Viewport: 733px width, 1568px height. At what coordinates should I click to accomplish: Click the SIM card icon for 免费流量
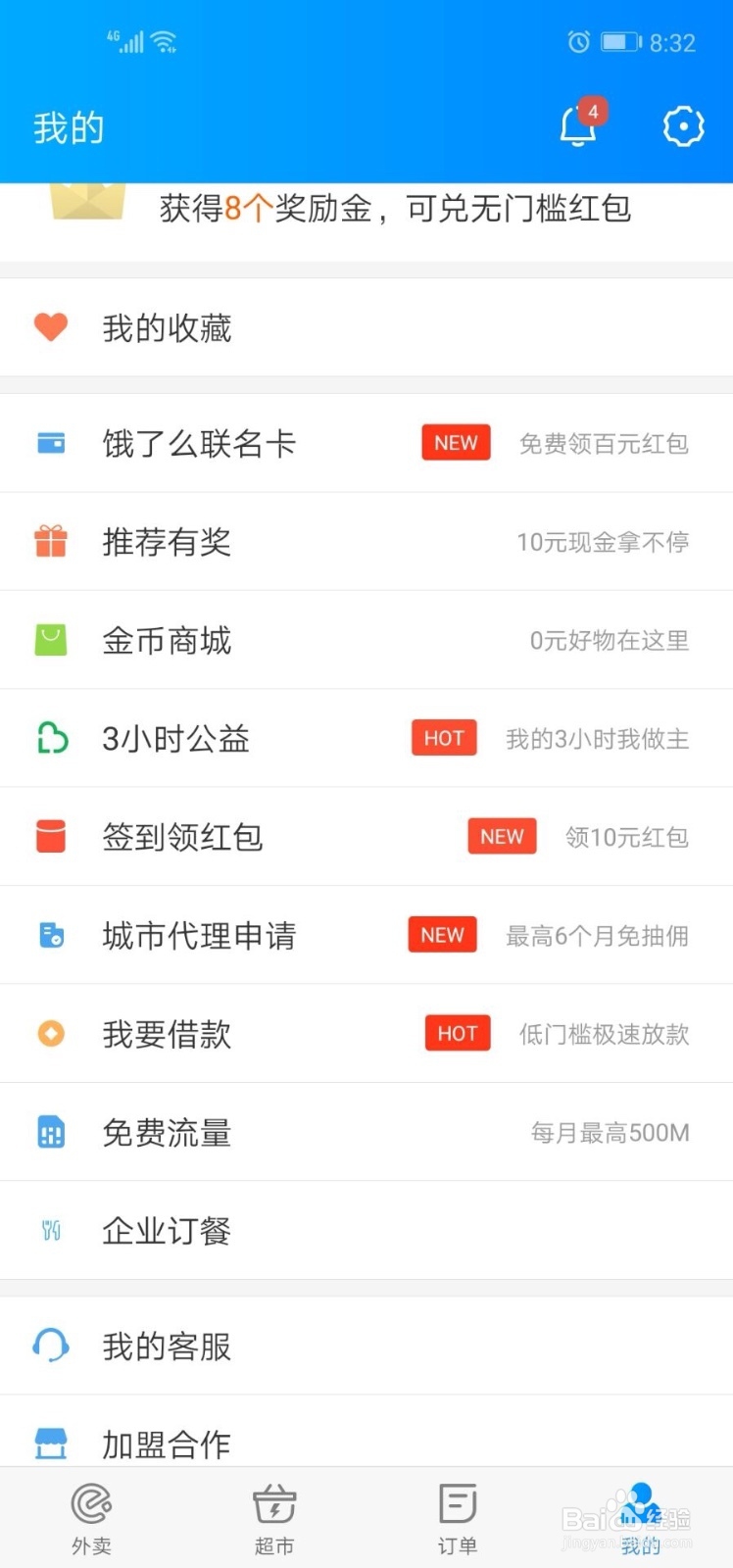[50, 1131]
